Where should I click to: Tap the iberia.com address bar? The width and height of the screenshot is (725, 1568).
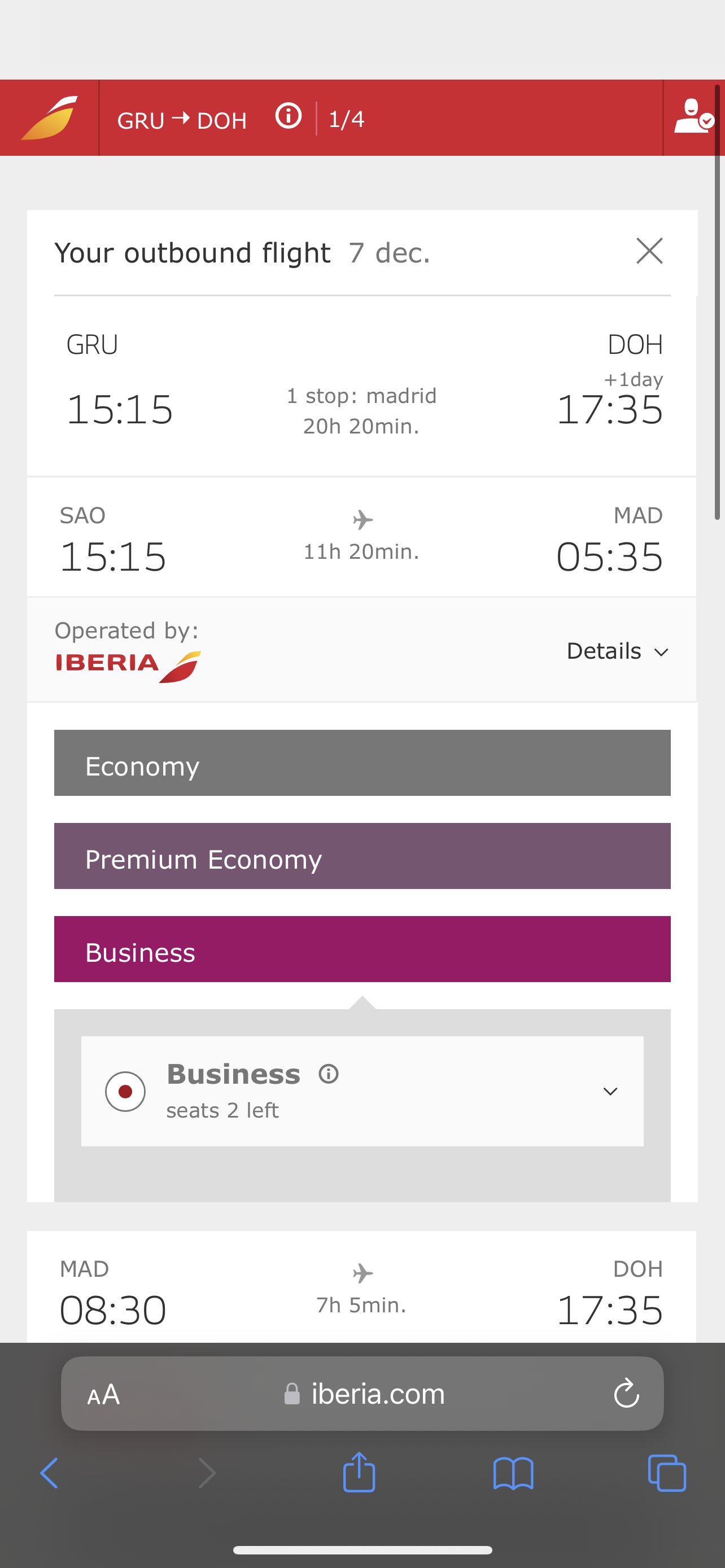pyautogui.click(x=362, y=1393)
